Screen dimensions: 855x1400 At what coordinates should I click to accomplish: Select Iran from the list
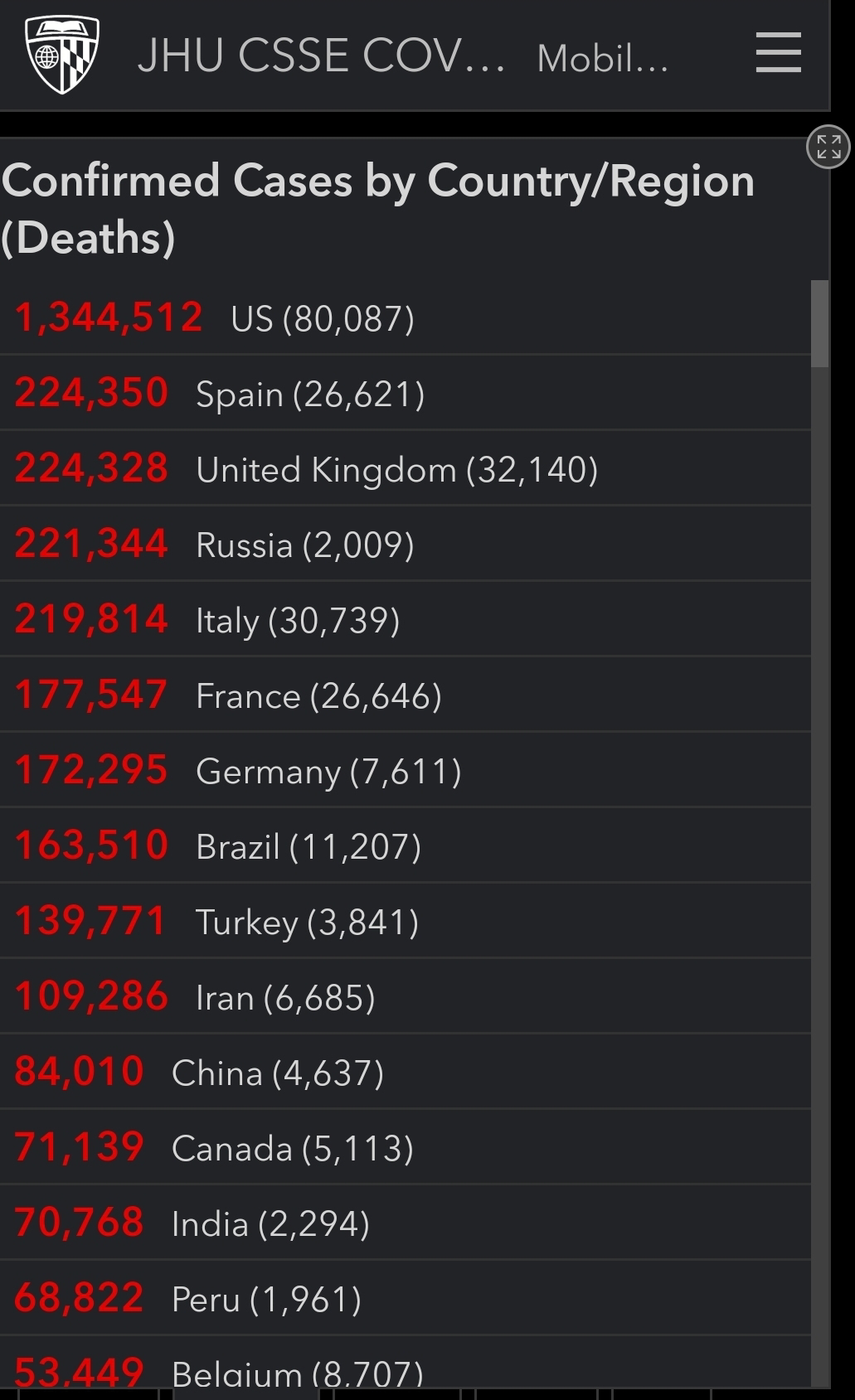(x=405, y=996)
